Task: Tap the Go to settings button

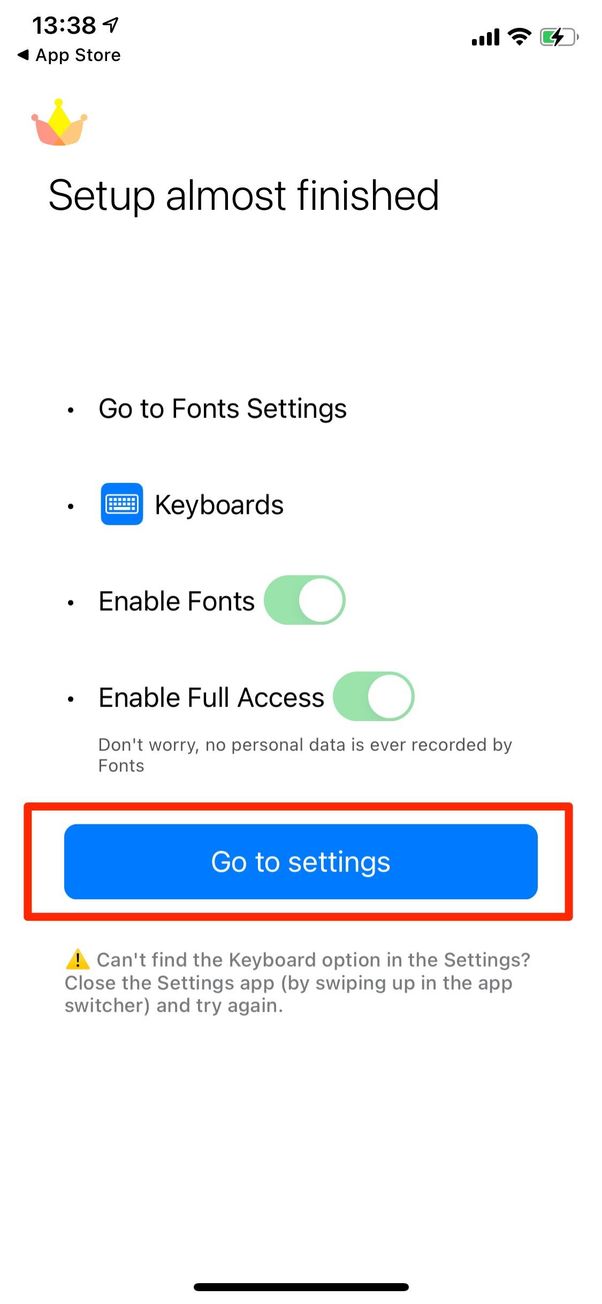Action: click(300, 861)
